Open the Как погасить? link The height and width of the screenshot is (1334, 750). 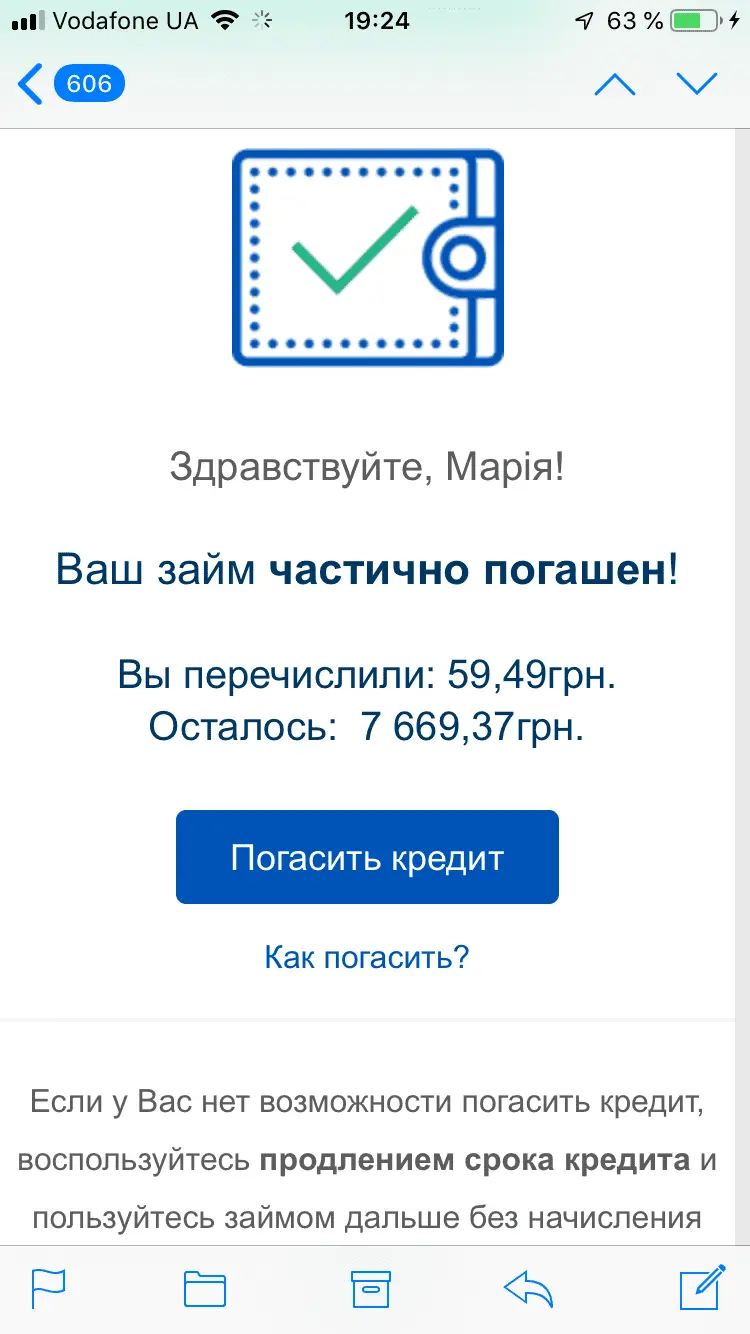[x=367, y=957]
